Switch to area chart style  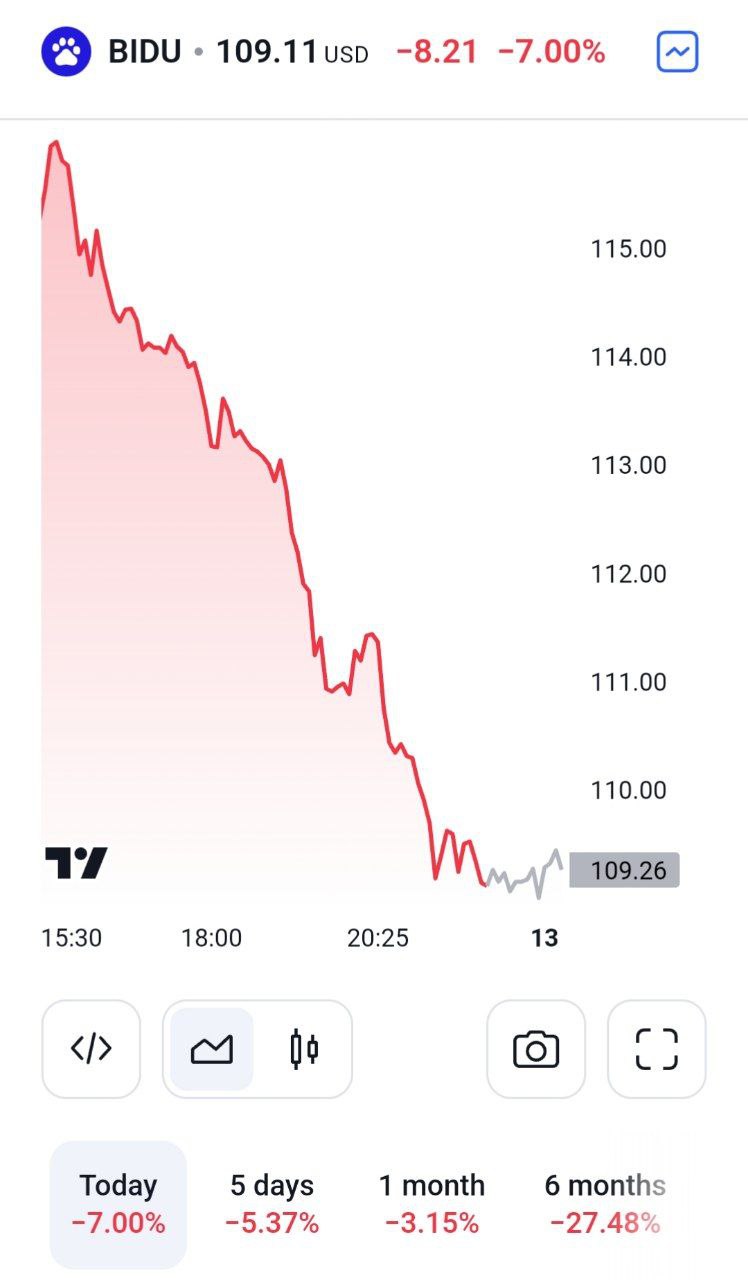coord(212,1049)
